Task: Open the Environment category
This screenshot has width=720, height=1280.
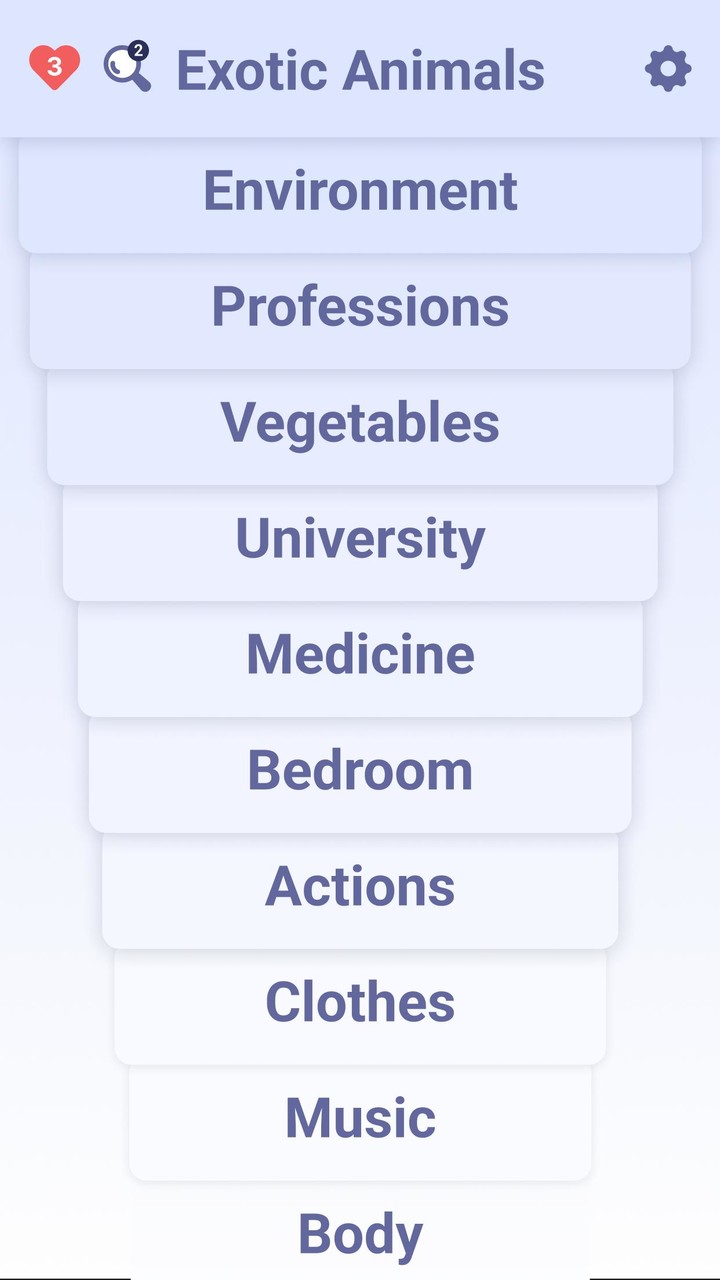Action: point(360,192)
